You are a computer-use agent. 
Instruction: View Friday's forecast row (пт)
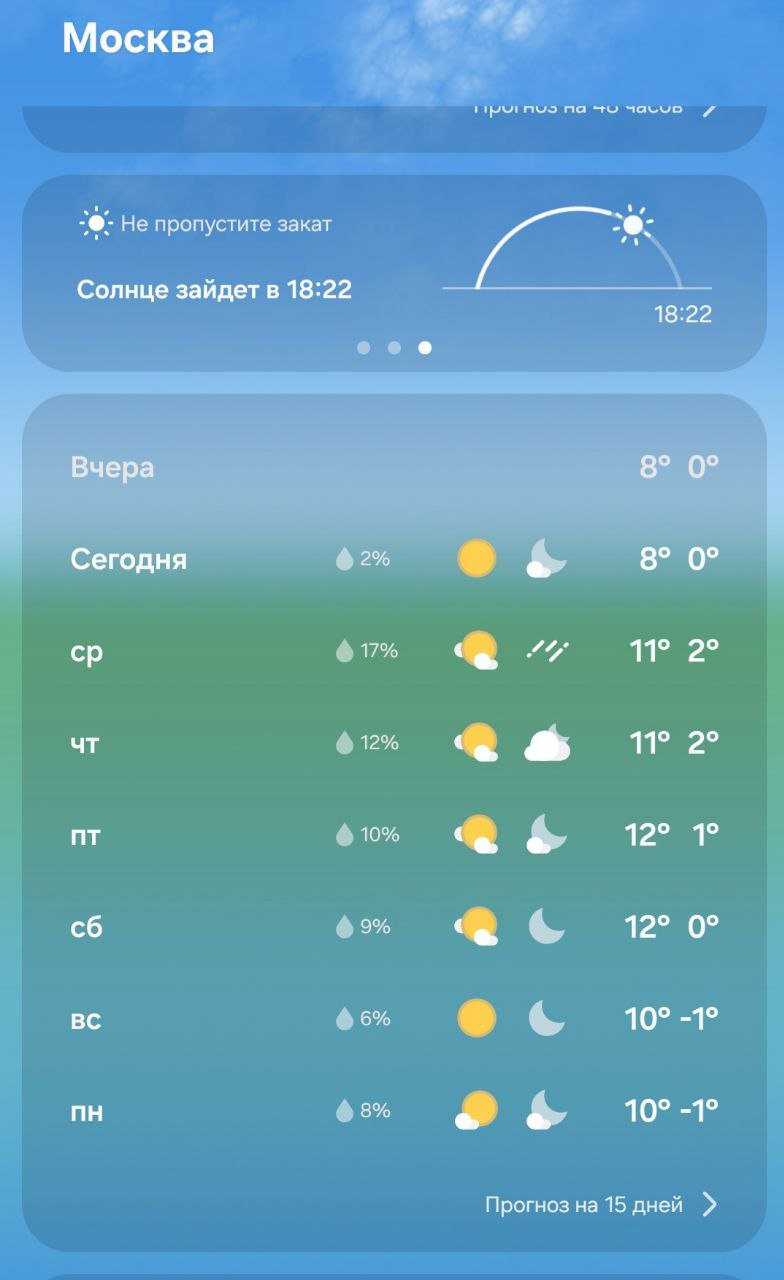coord(394,834)
